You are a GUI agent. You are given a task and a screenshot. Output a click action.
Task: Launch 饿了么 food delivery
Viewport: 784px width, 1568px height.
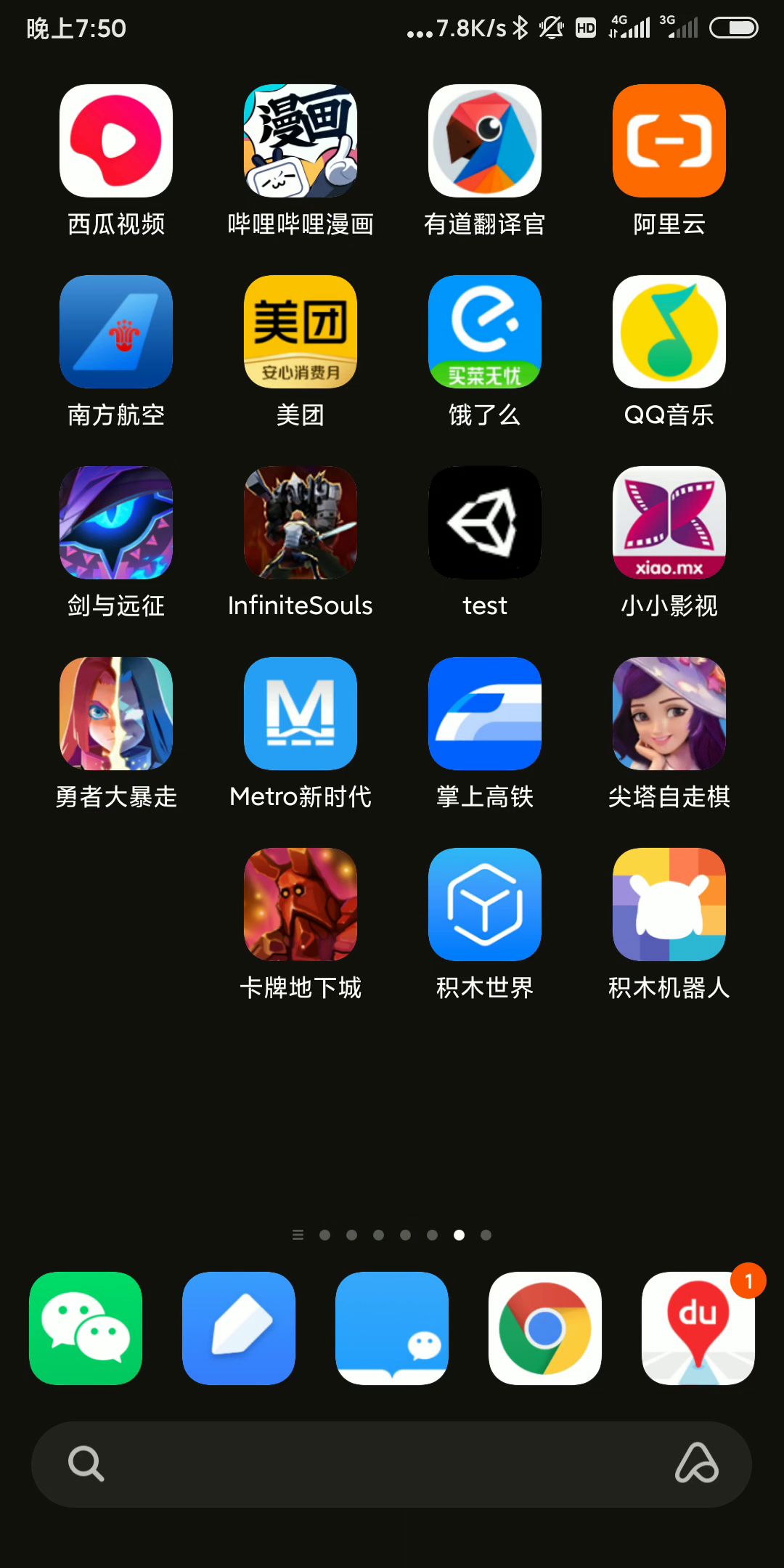click(x=485, y=332)
